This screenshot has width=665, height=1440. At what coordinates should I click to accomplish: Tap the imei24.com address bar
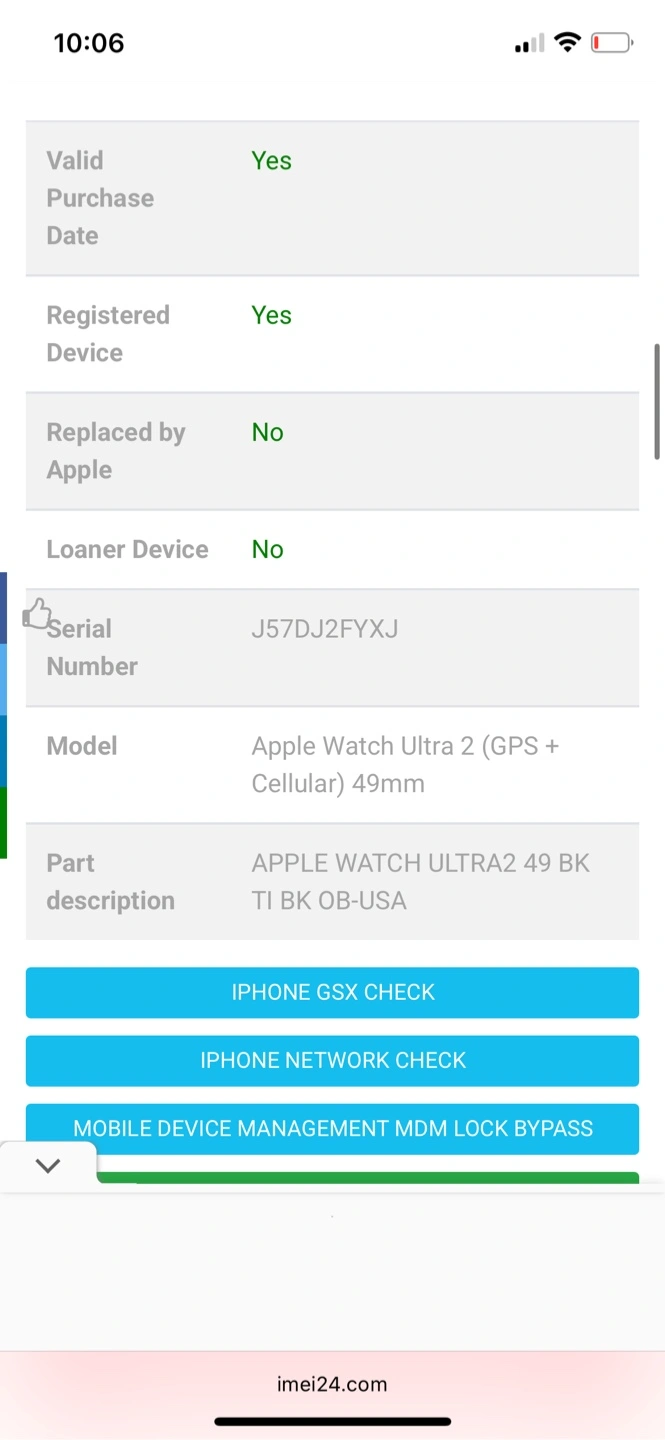(332, 1384)
